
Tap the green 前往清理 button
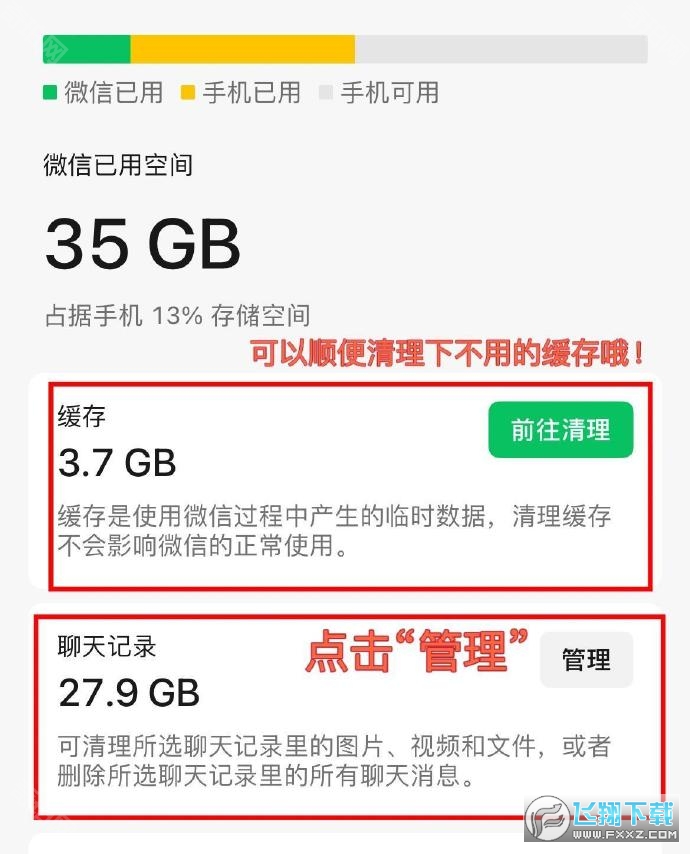point(560,430)
